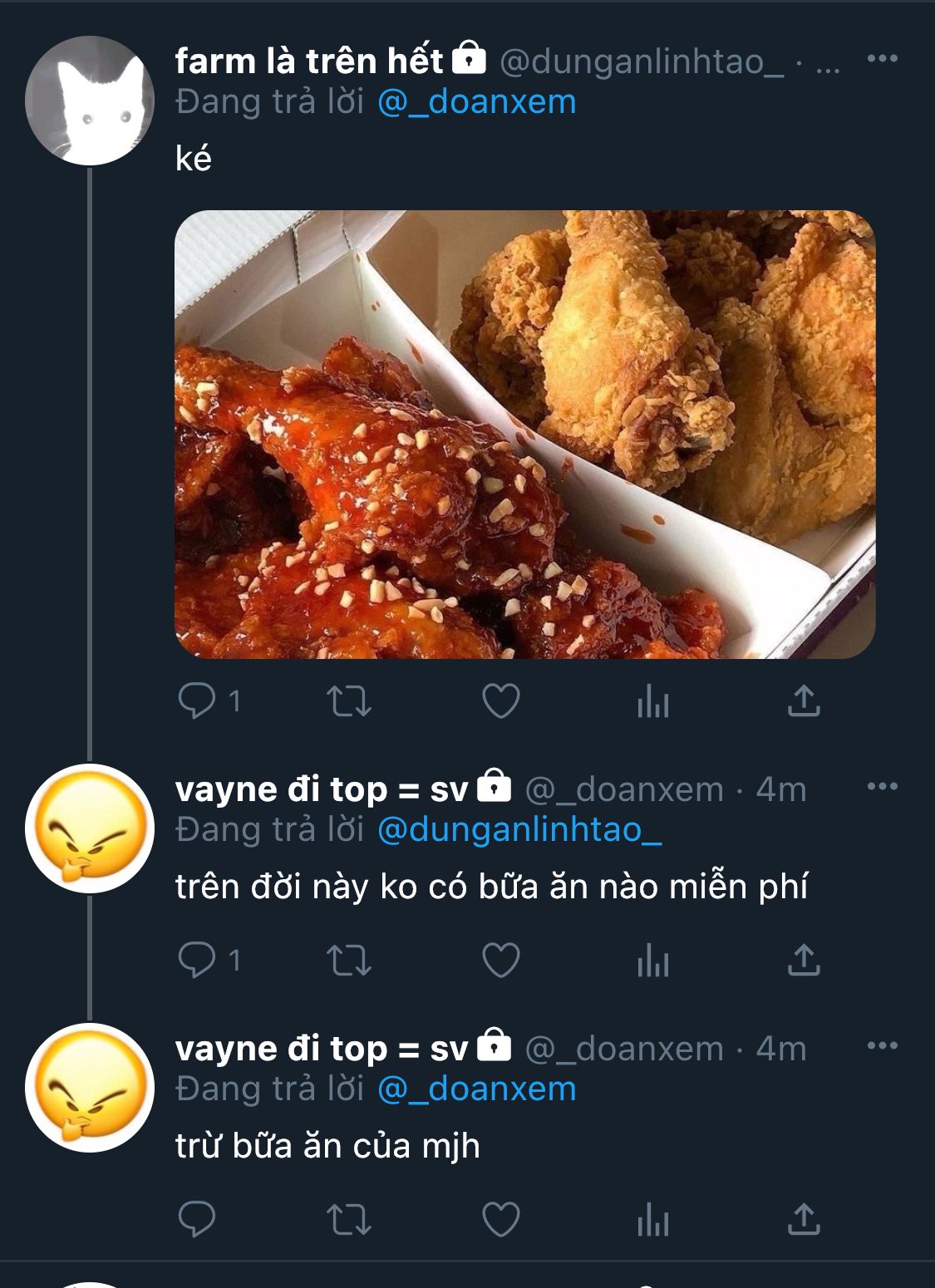
Task: Like the "trừ bữa ăn của mjh" tweet
Action: [501, 1220]
